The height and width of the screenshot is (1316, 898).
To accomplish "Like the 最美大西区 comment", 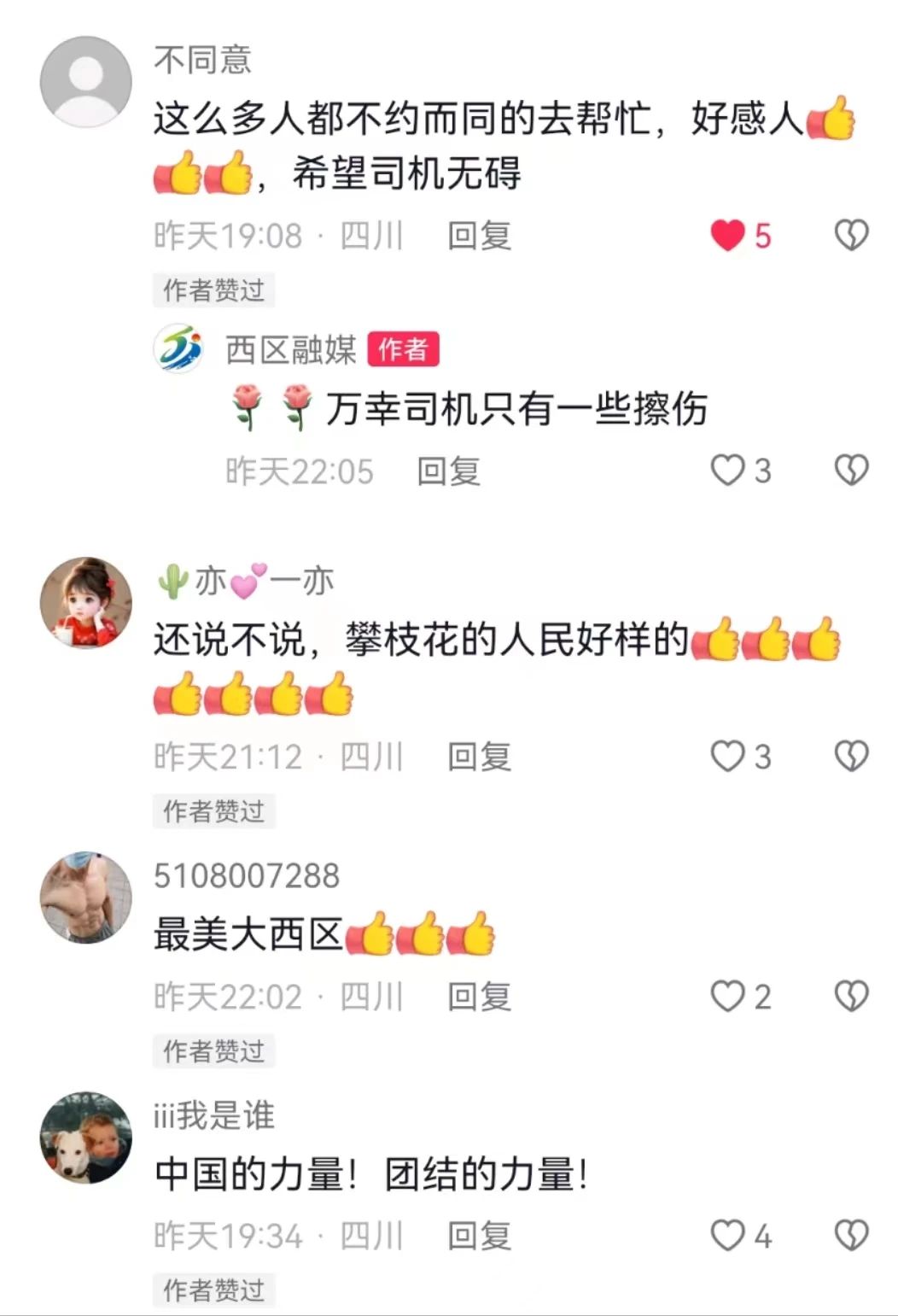I will click(728, 997).
